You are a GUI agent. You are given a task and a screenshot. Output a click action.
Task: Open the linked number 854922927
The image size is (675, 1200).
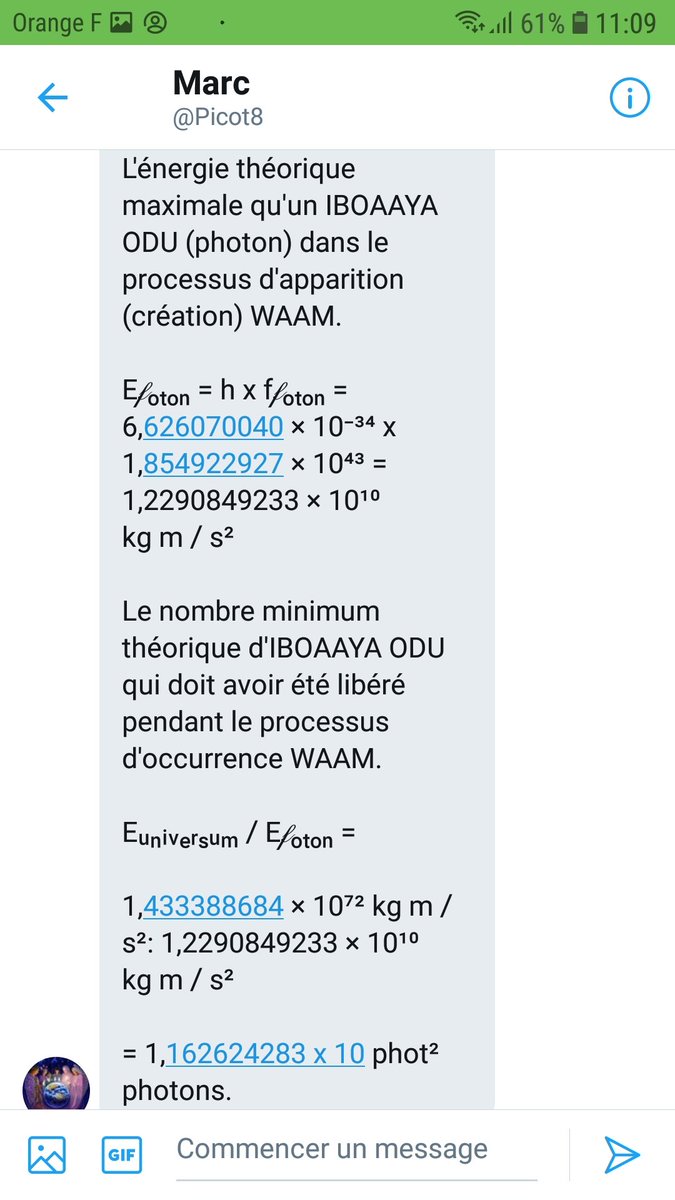pos(213,464)
